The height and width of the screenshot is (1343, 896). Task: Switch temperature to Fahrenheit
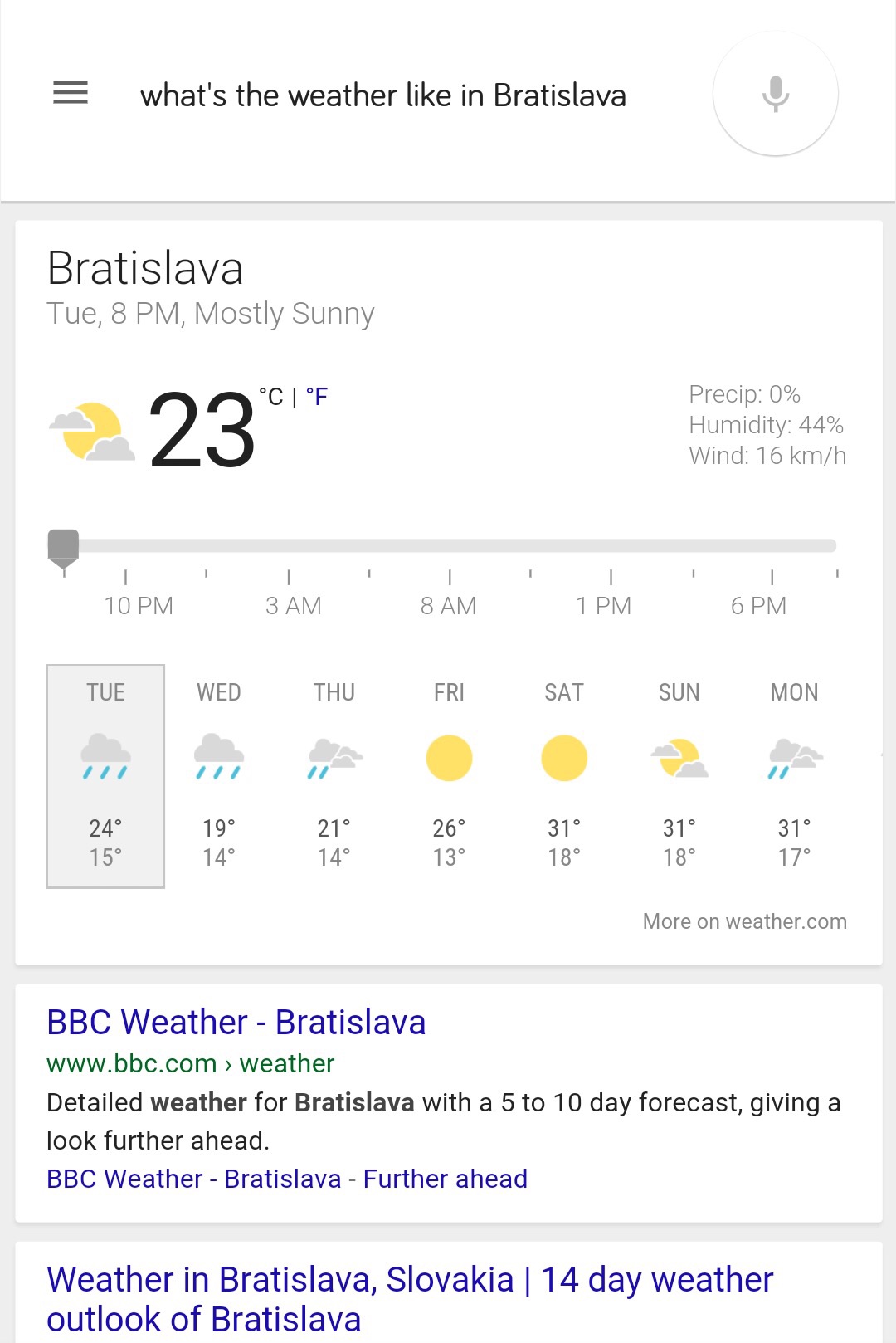[318, 397]
